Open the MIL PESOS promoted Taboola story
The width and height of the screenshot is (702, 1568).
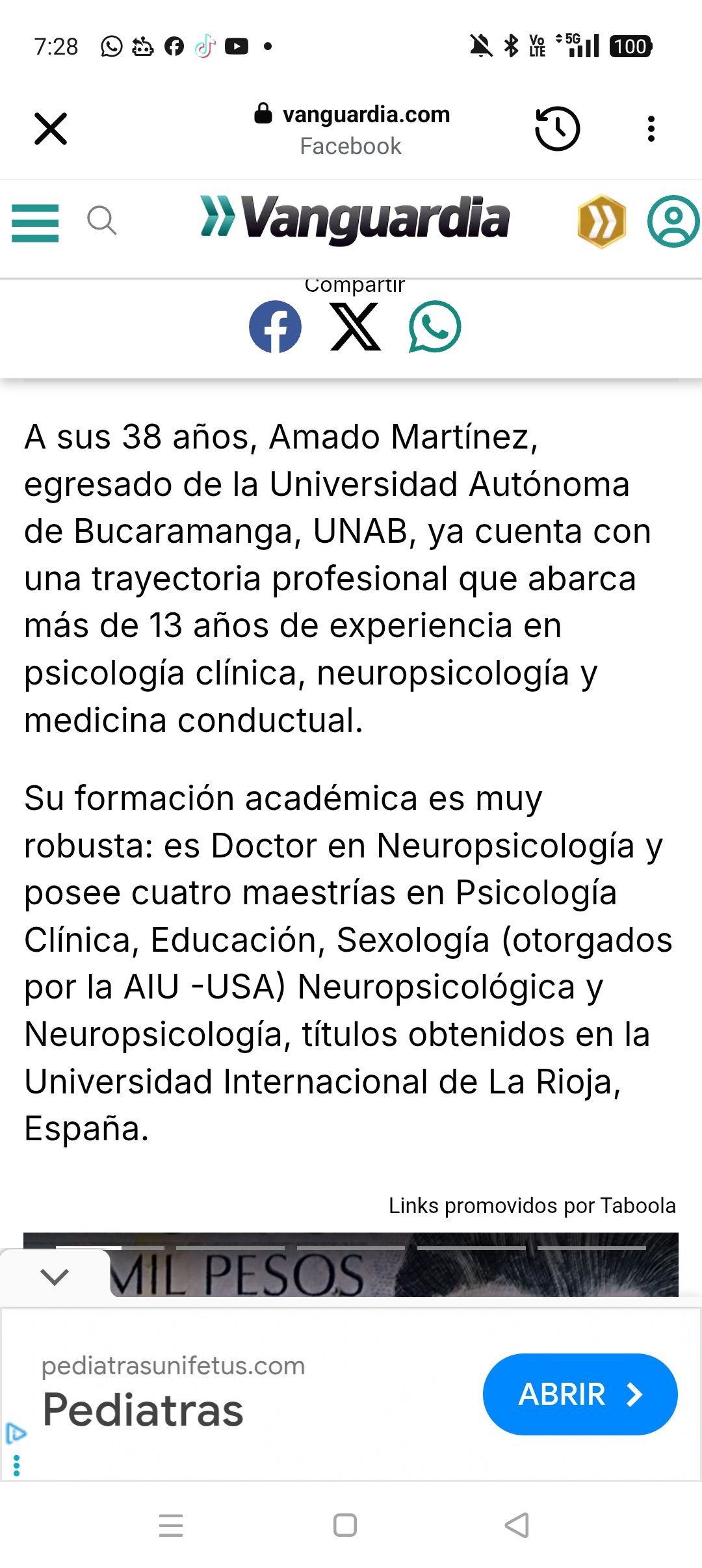390,1266
